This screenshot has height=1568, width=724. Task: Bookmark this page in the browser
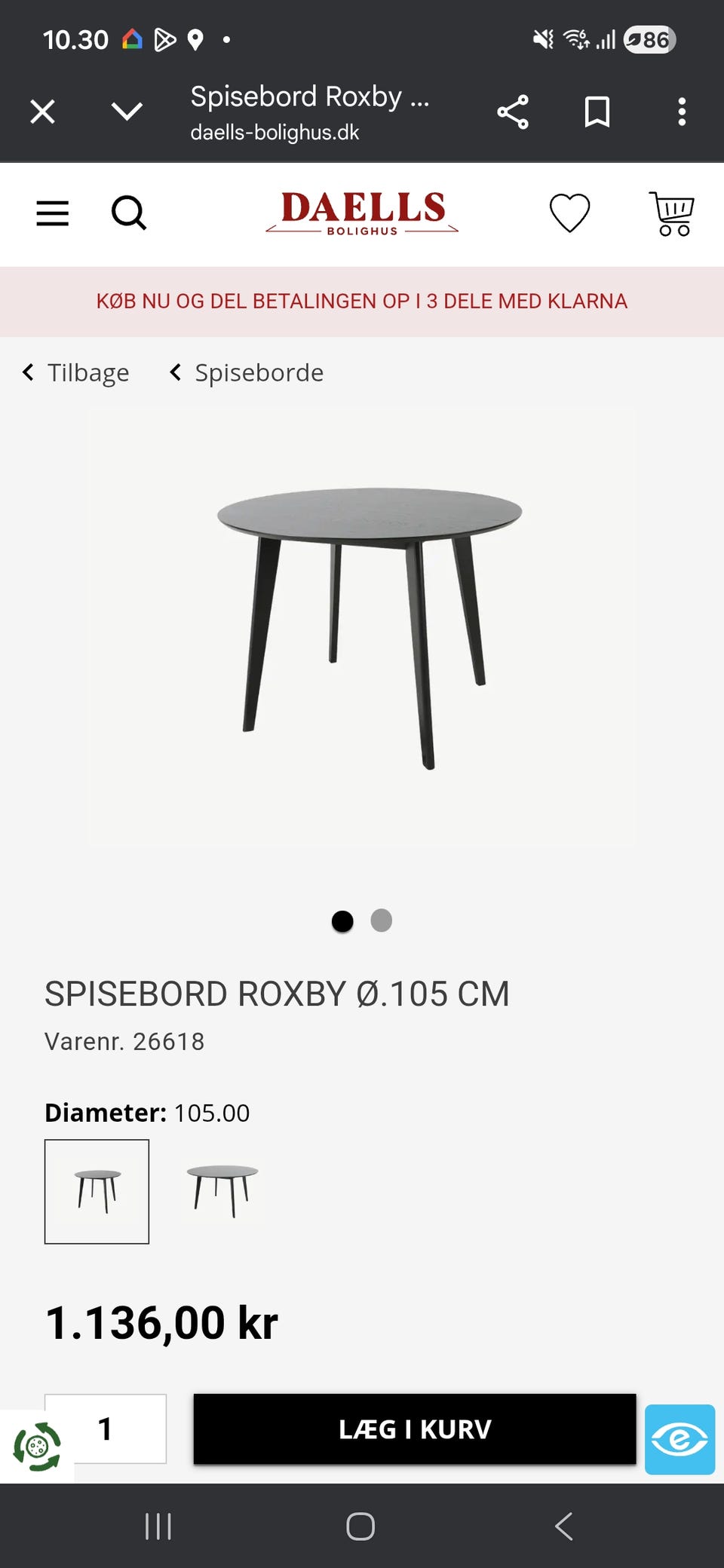(597, 112)
